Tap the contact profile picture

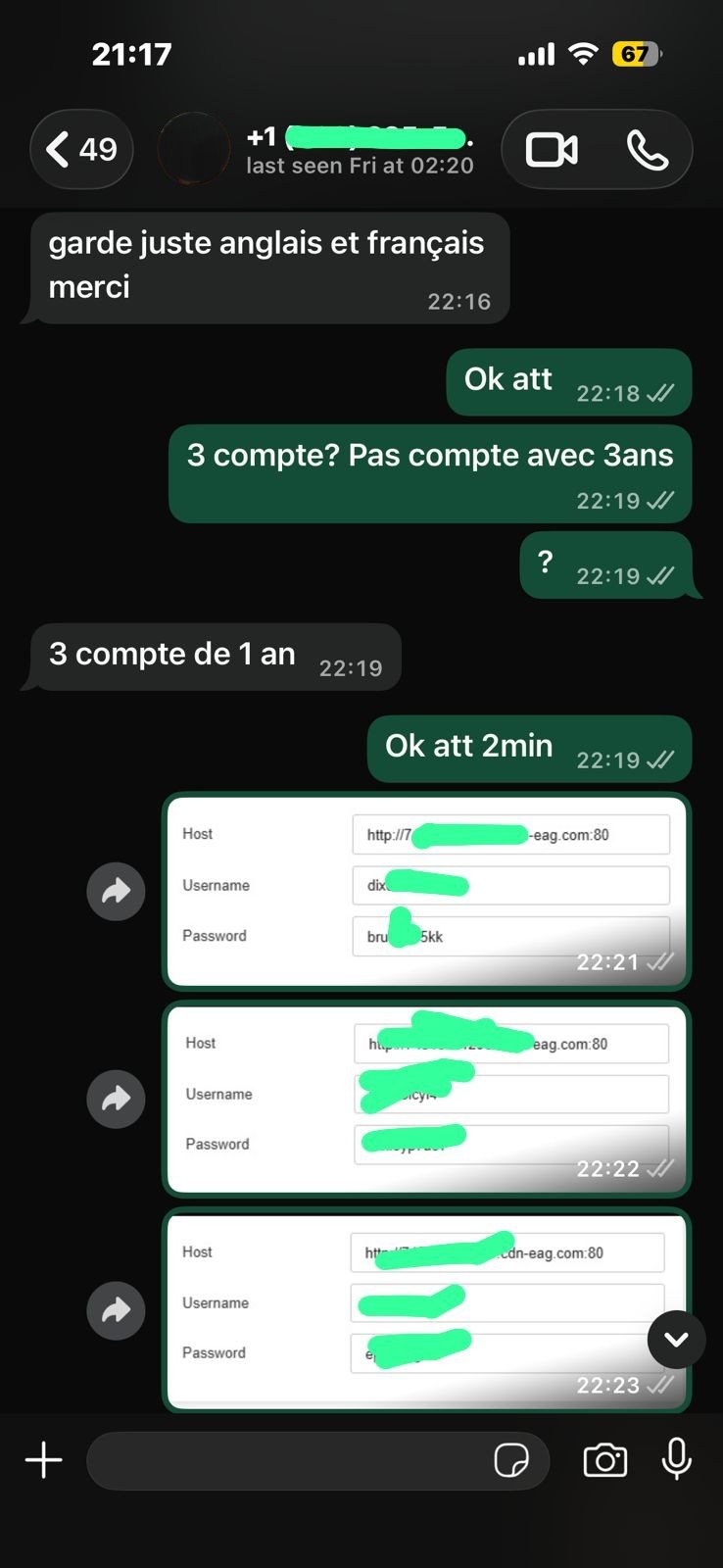point(194,149)
